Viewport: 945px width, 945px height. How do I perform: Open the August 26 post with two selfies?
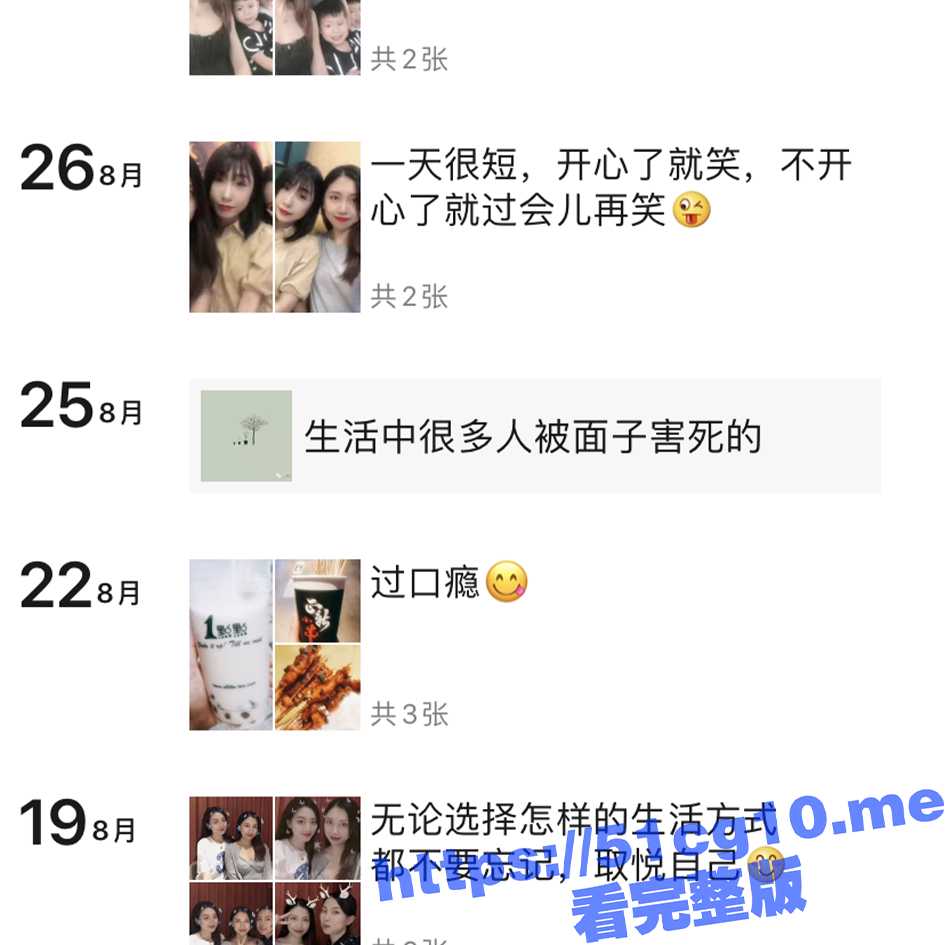(275, 227)
